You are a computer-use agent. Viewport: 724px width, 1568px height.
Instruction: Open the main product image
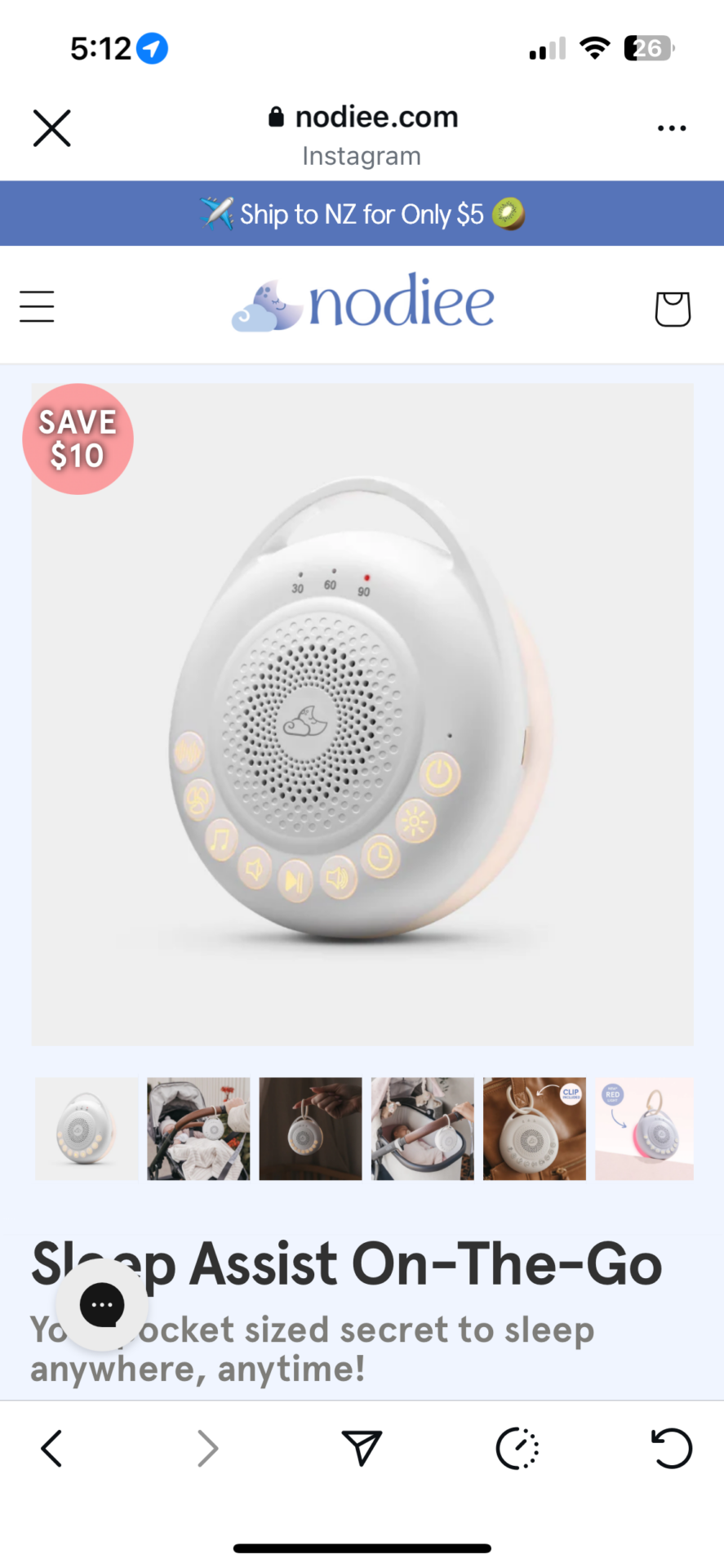tap(362, 715)
